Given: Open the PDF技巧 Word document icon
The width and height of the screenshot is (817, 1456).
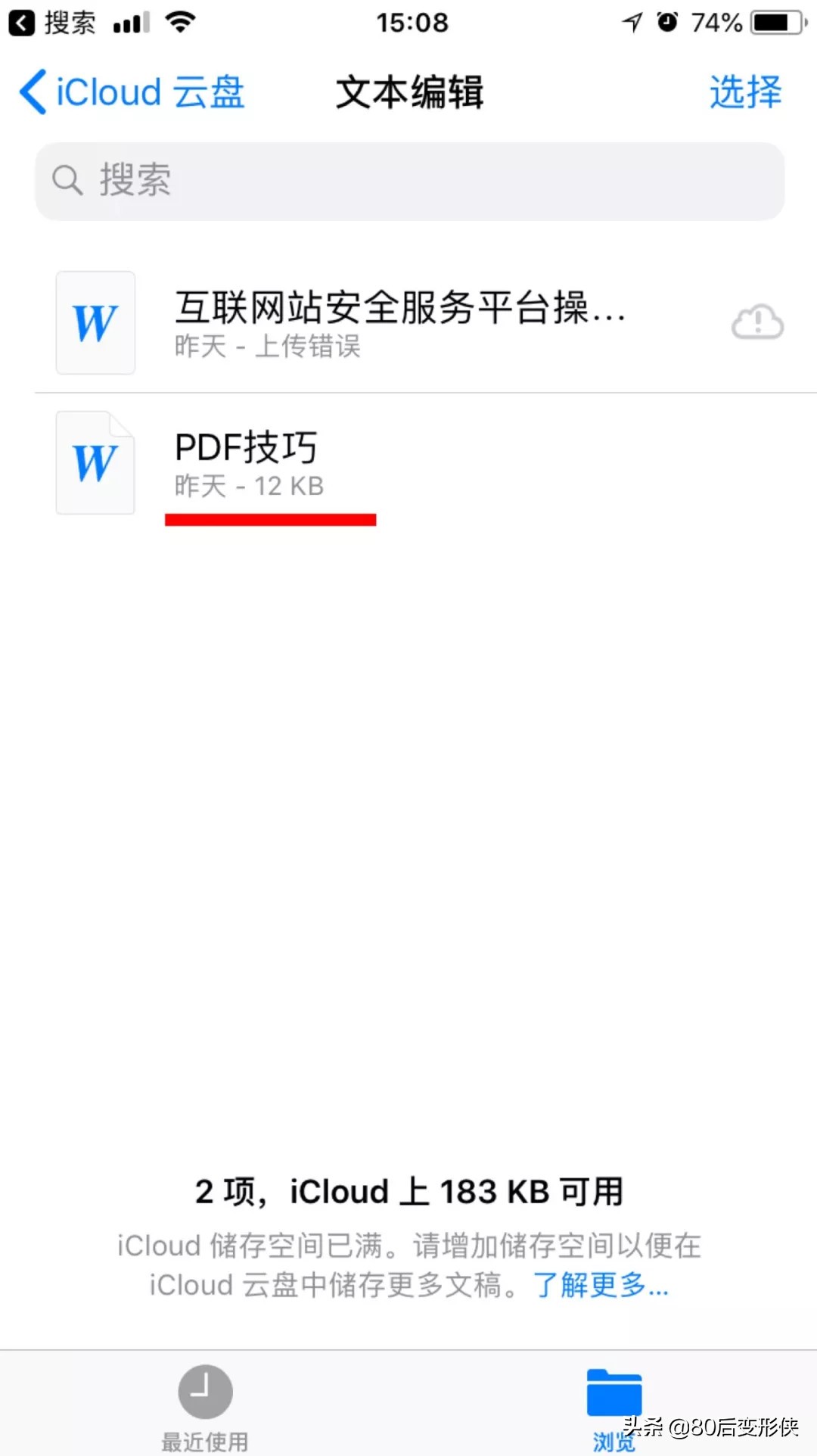Looking at the screenshot, I should click(x=95, y=462).
